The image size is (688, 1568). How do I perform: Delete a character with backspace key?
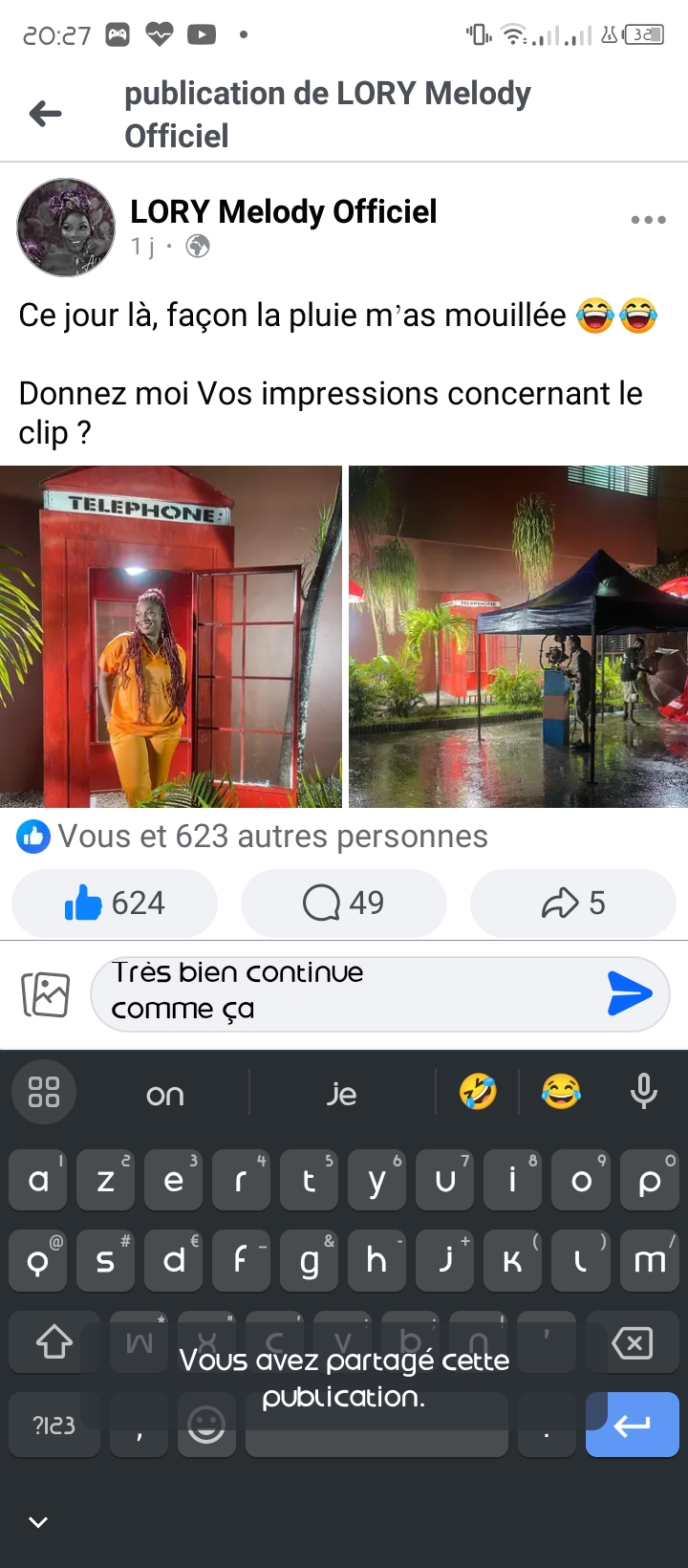[x=632, y=1343]
